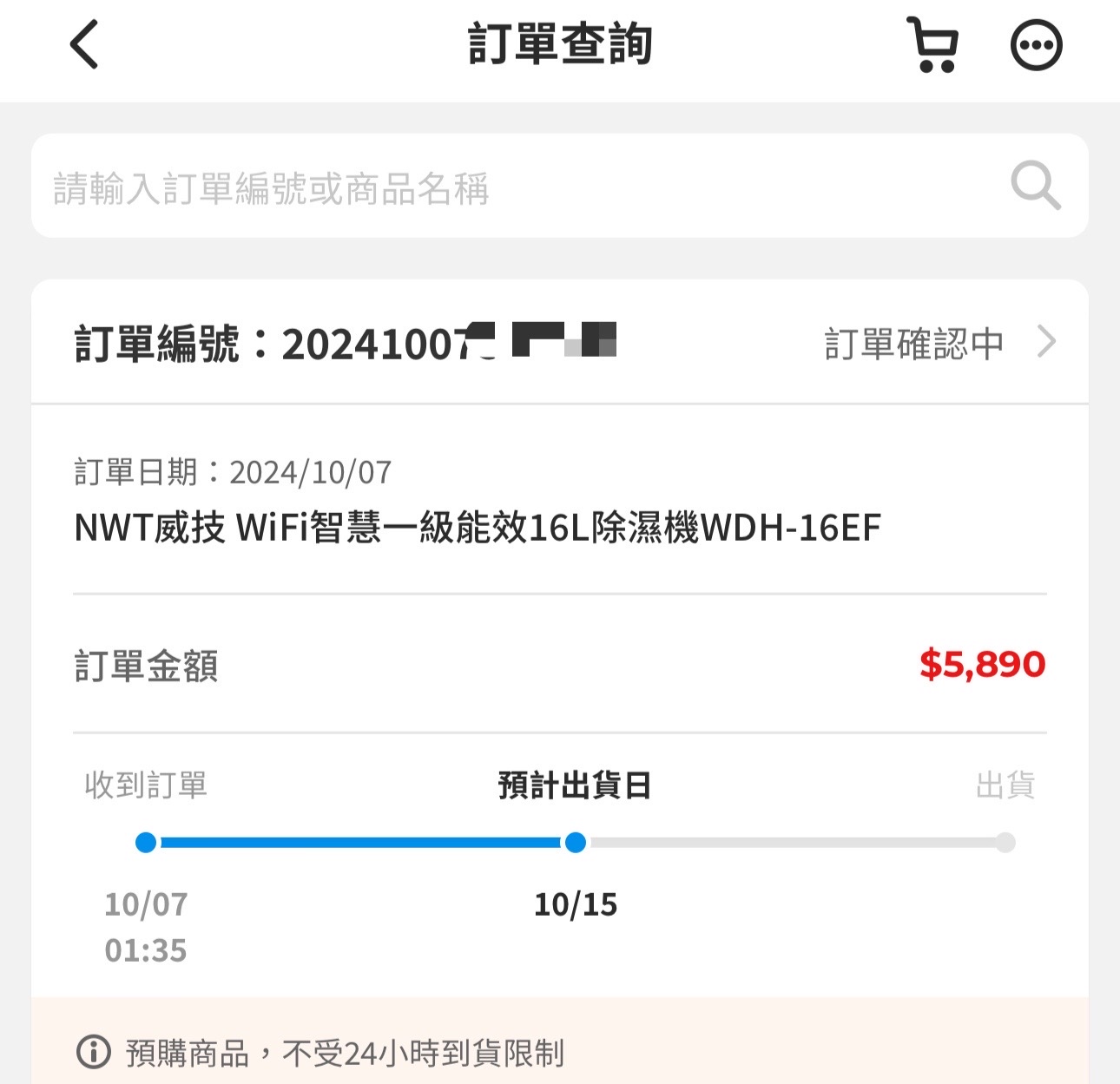Tap the magnifier search icon

[x=1035, y=186]
